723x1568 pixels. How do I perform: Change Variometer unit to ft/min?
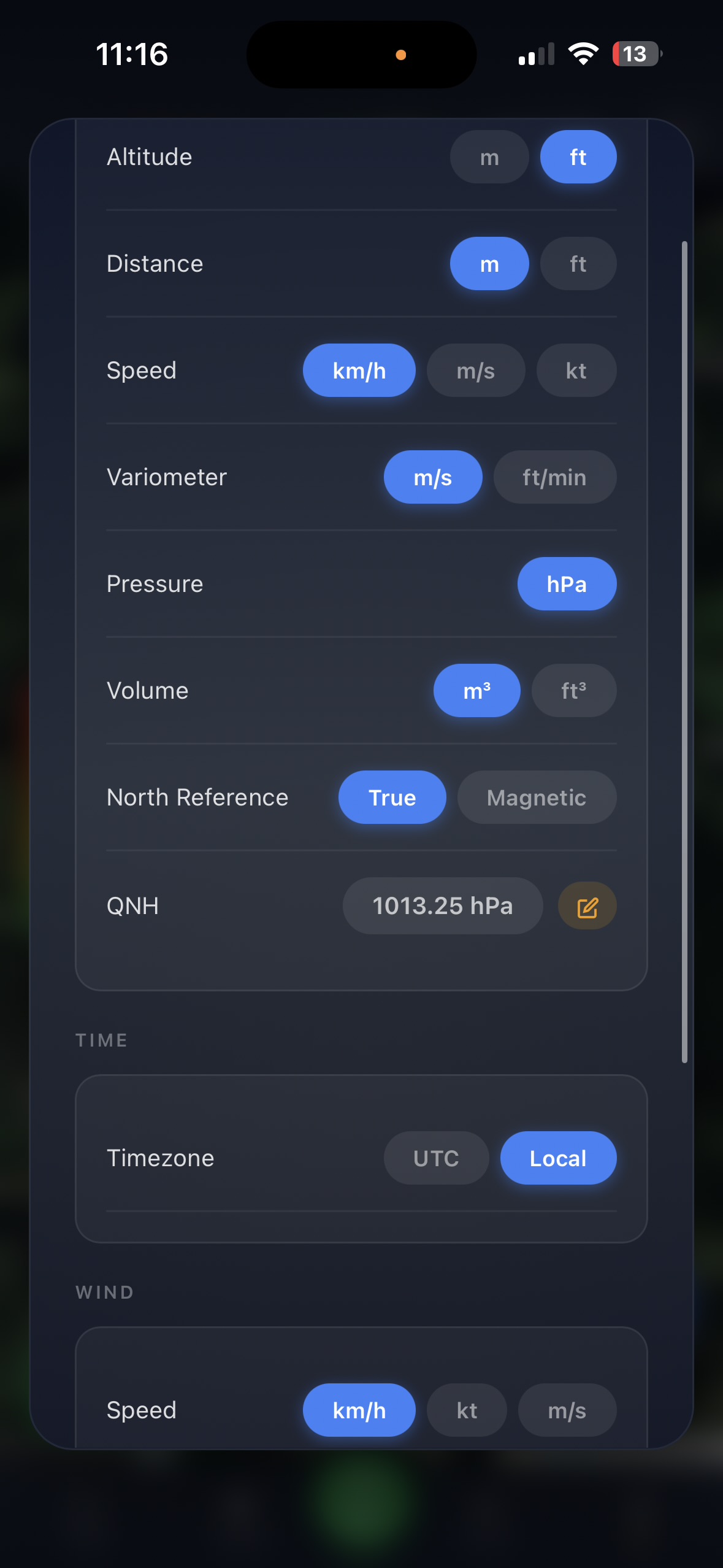point(554,477)
